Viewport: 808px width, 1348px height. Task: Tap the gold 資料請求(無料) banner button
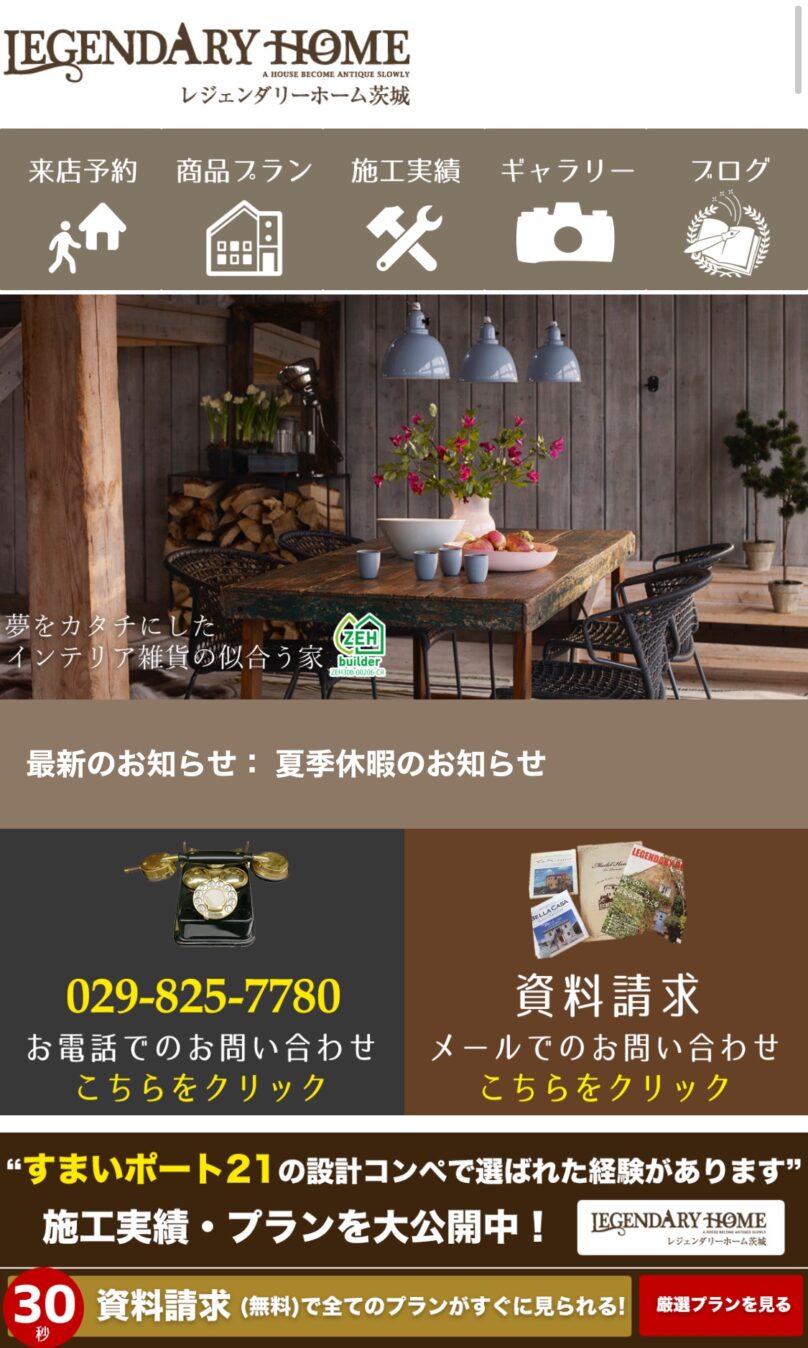(x=360, y=1305)
